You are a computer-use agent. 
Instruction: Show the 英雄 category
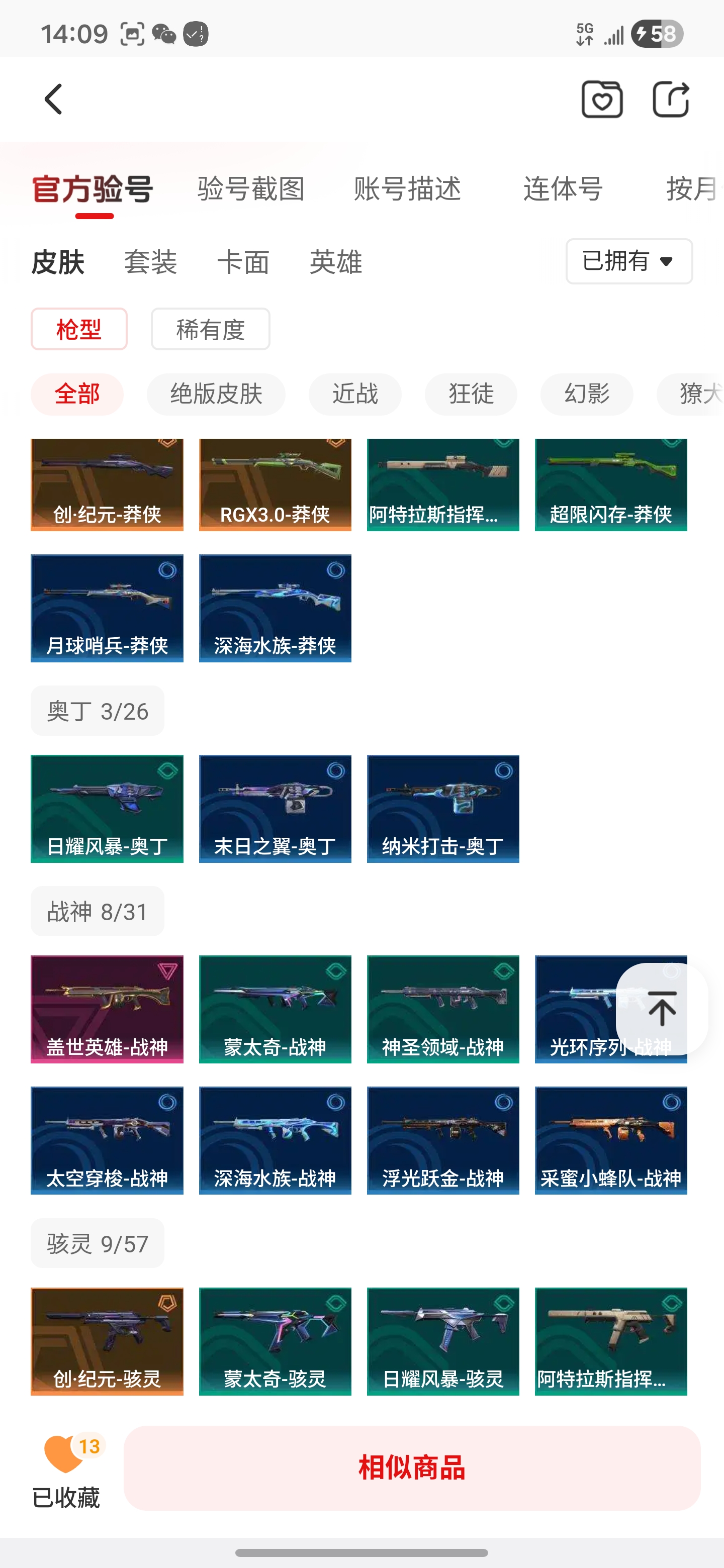pos(335,262)
